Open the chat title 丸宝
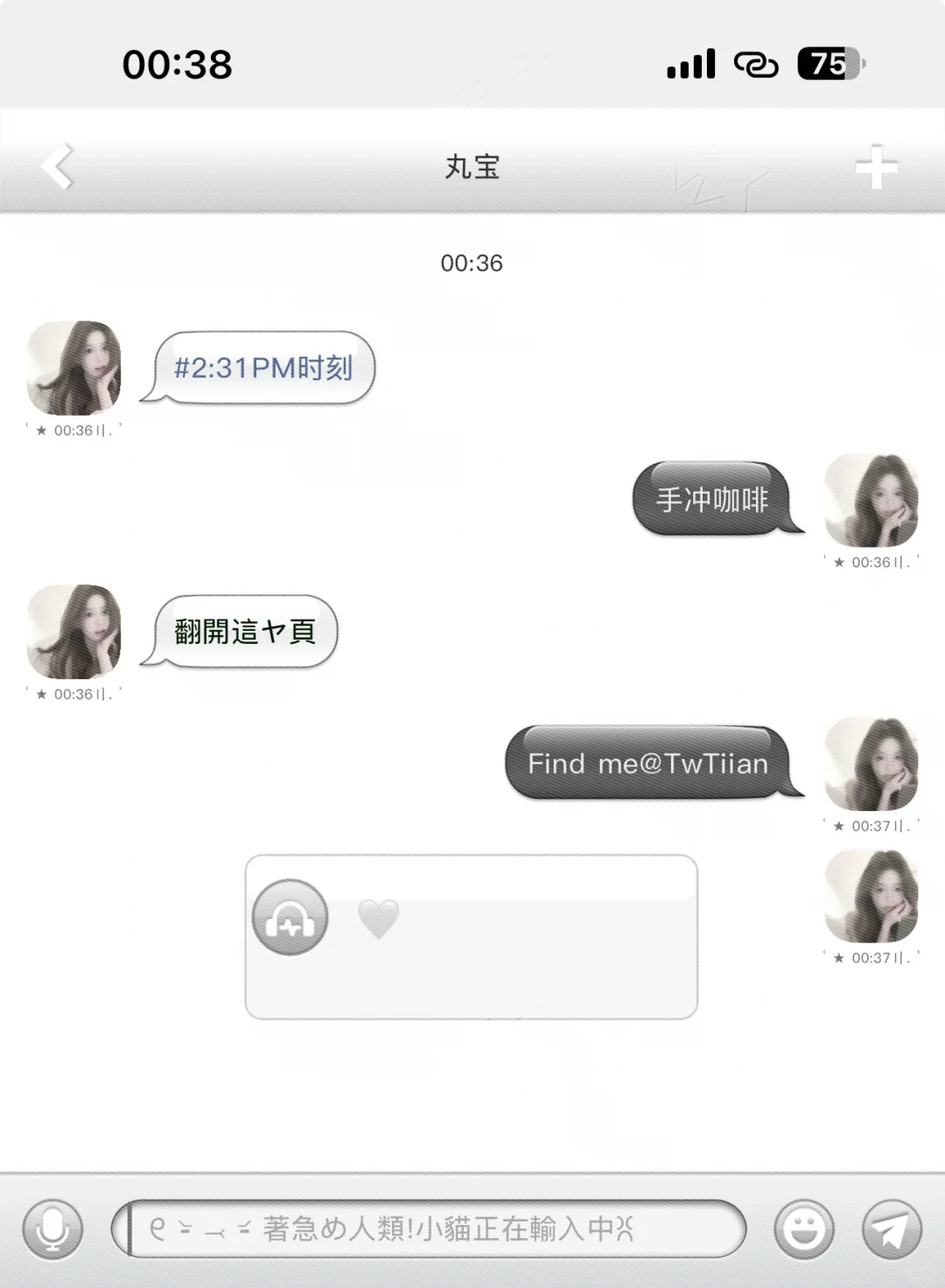The image size is (945, 1288). [x=472, y=166]
